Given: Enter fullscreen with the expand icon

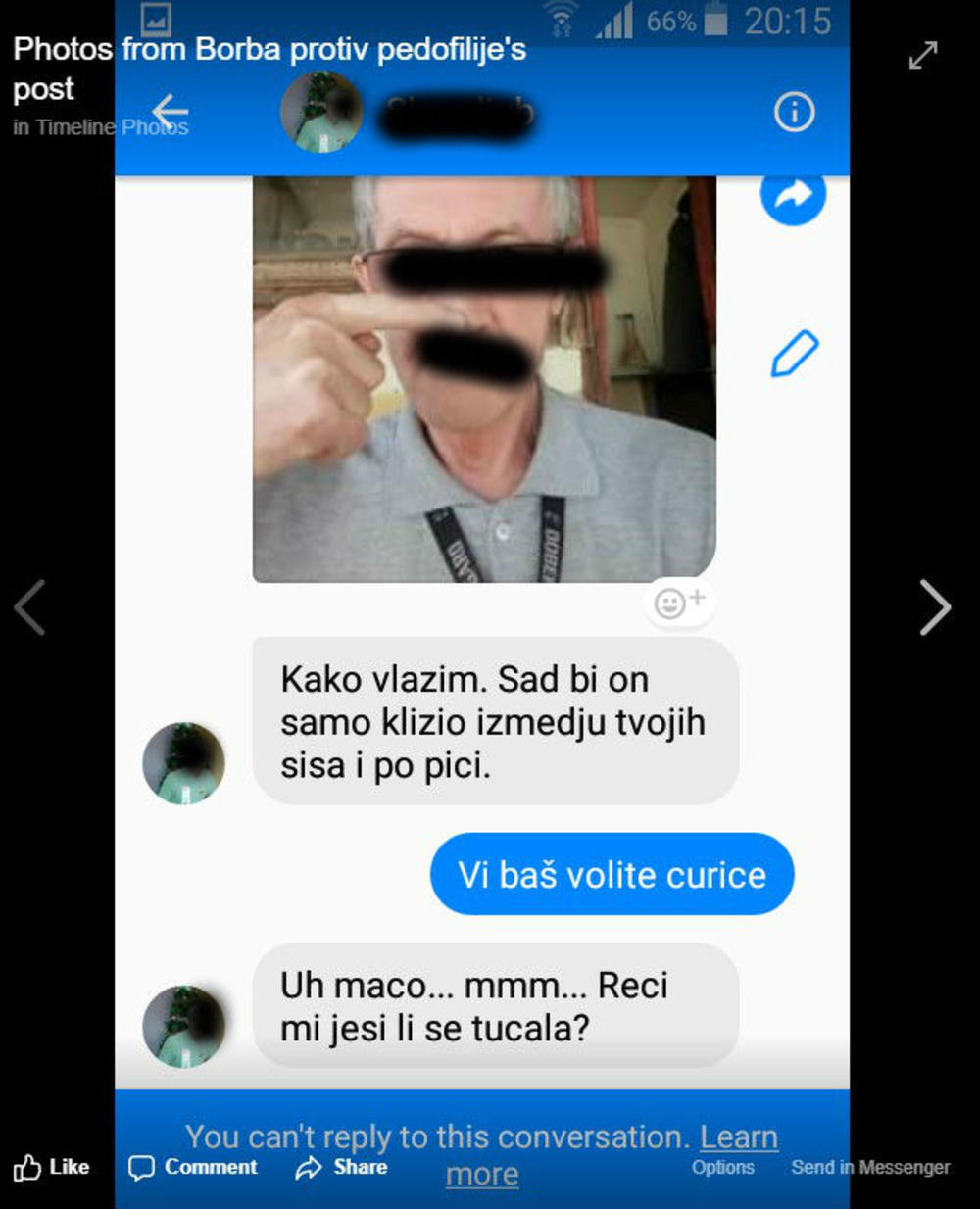Looking at the screenshot, I should coord(922,56).
